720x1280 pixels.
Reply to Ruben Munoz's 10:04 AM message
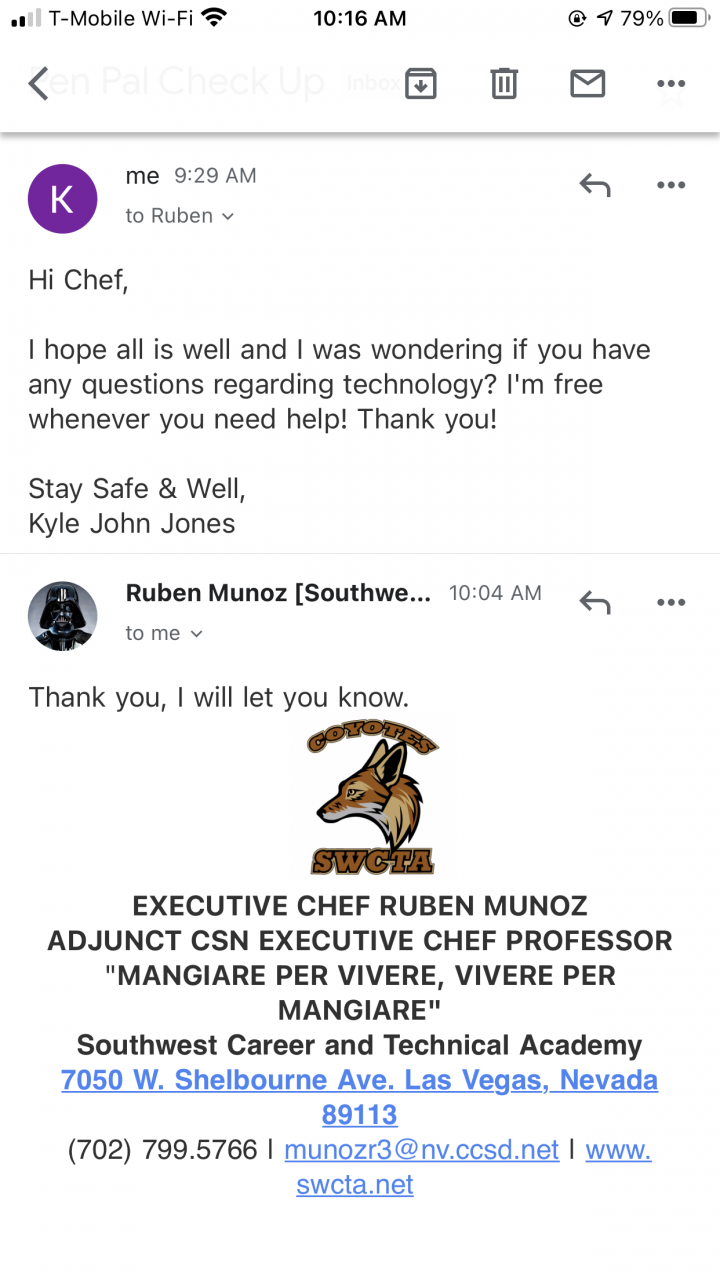coord(595,602)
